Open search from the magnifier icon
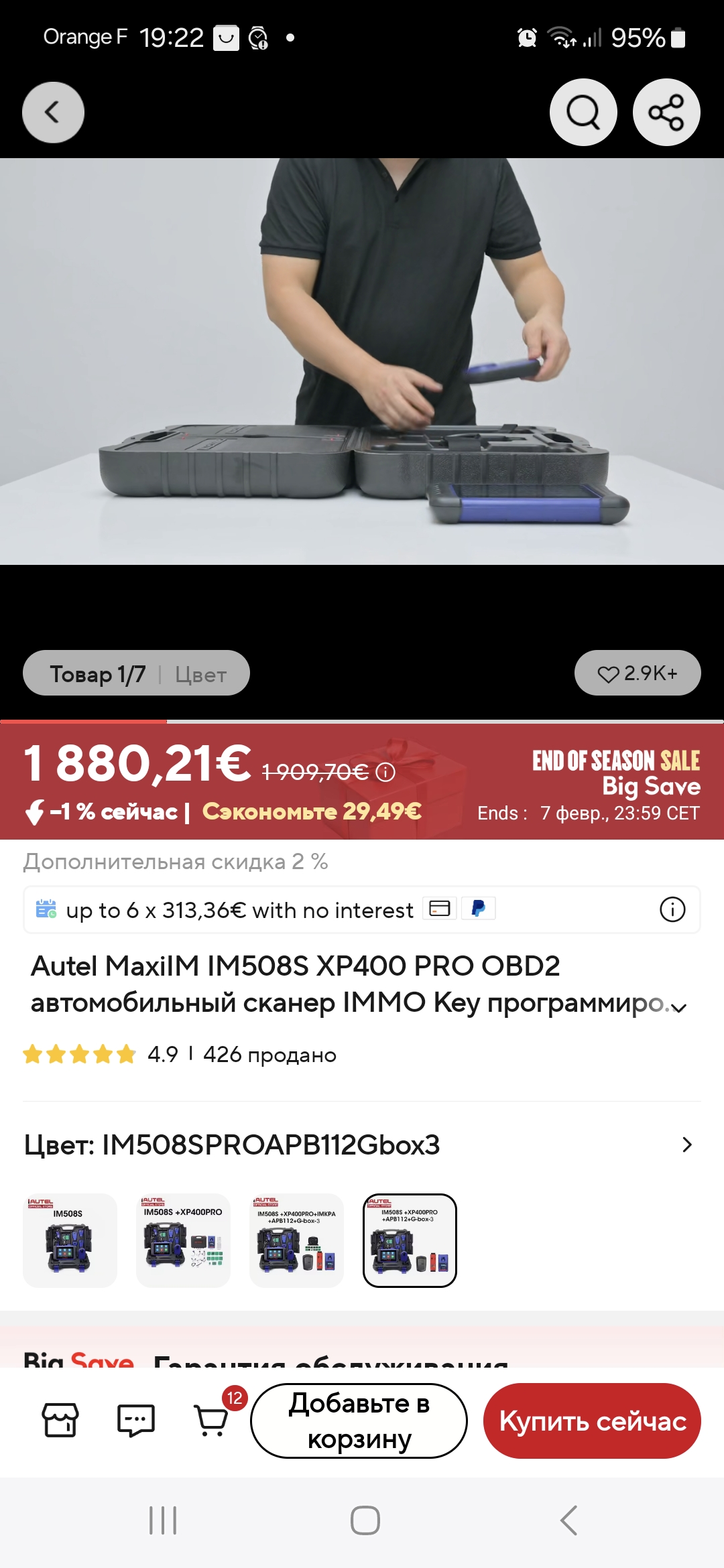The height and width of the screenshot is (1568, 724). click(x=583, y=113)
